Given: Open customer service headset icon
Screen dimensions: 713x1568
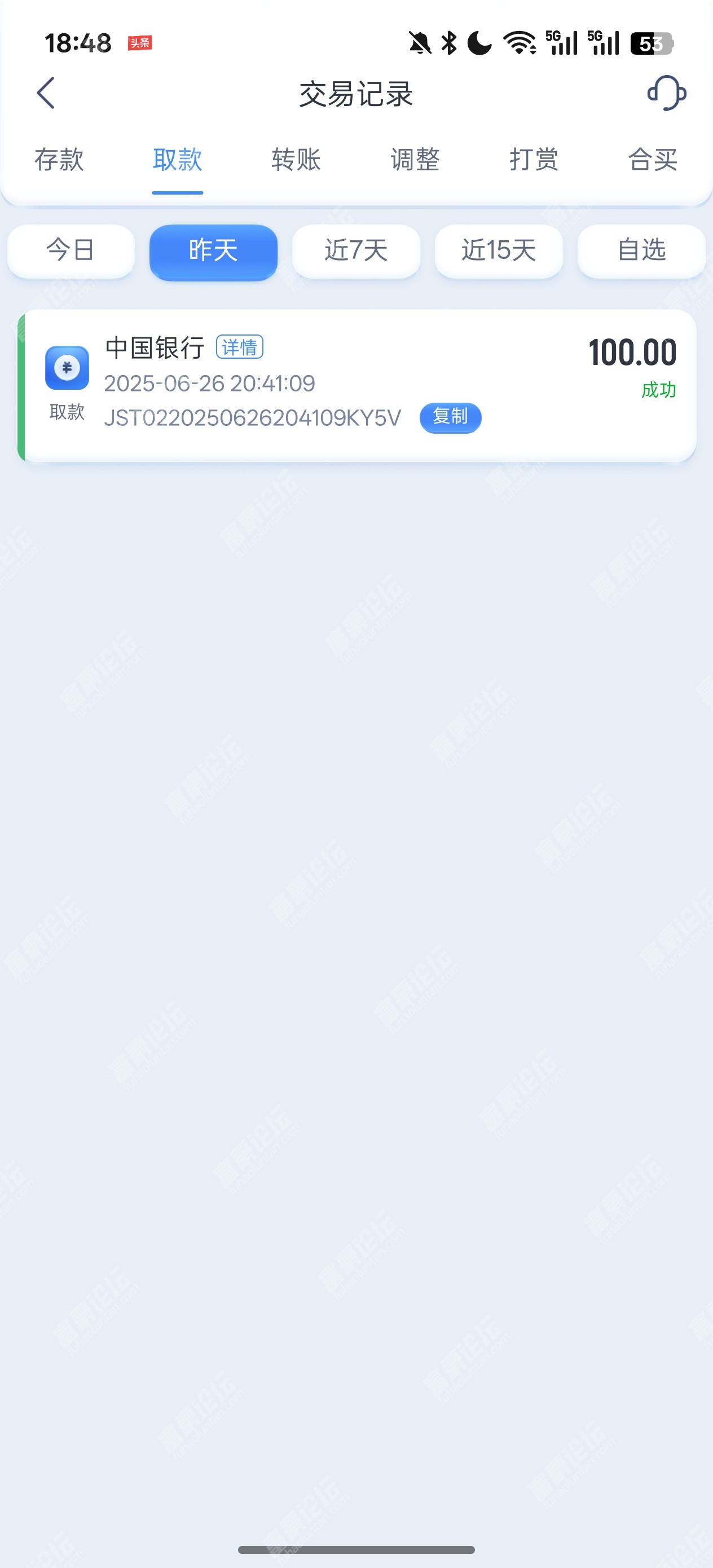Looking at the screenshot, I should coord(666,93).
